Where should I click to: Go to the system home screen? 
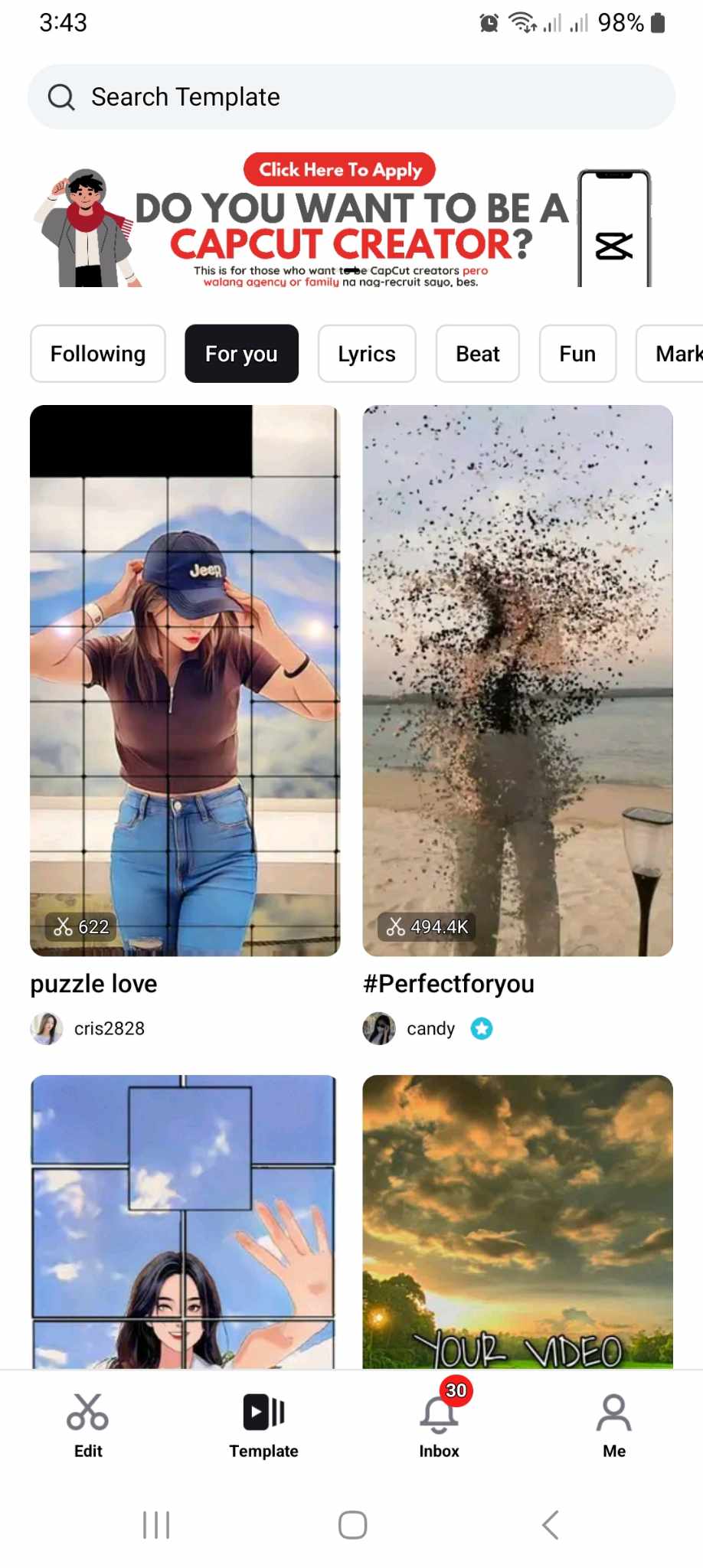[352, 1524]
